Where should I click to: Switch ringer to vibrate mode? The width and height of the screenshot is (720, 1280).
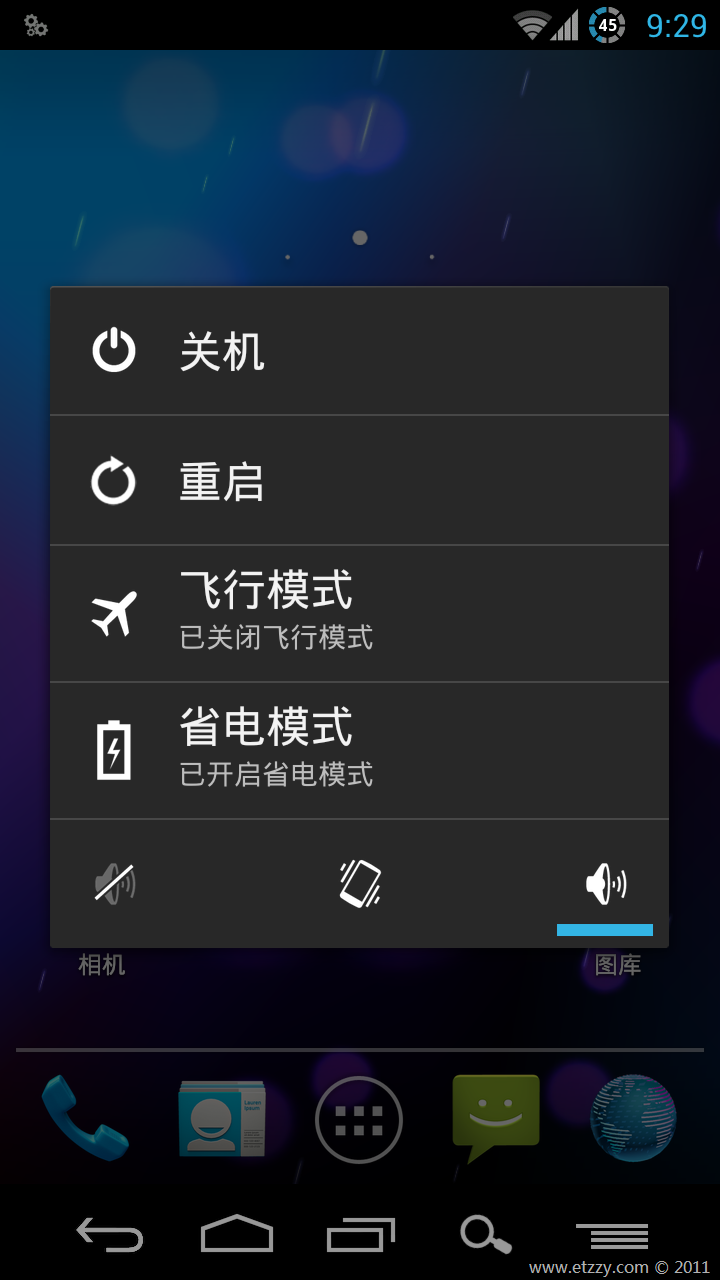360,883
